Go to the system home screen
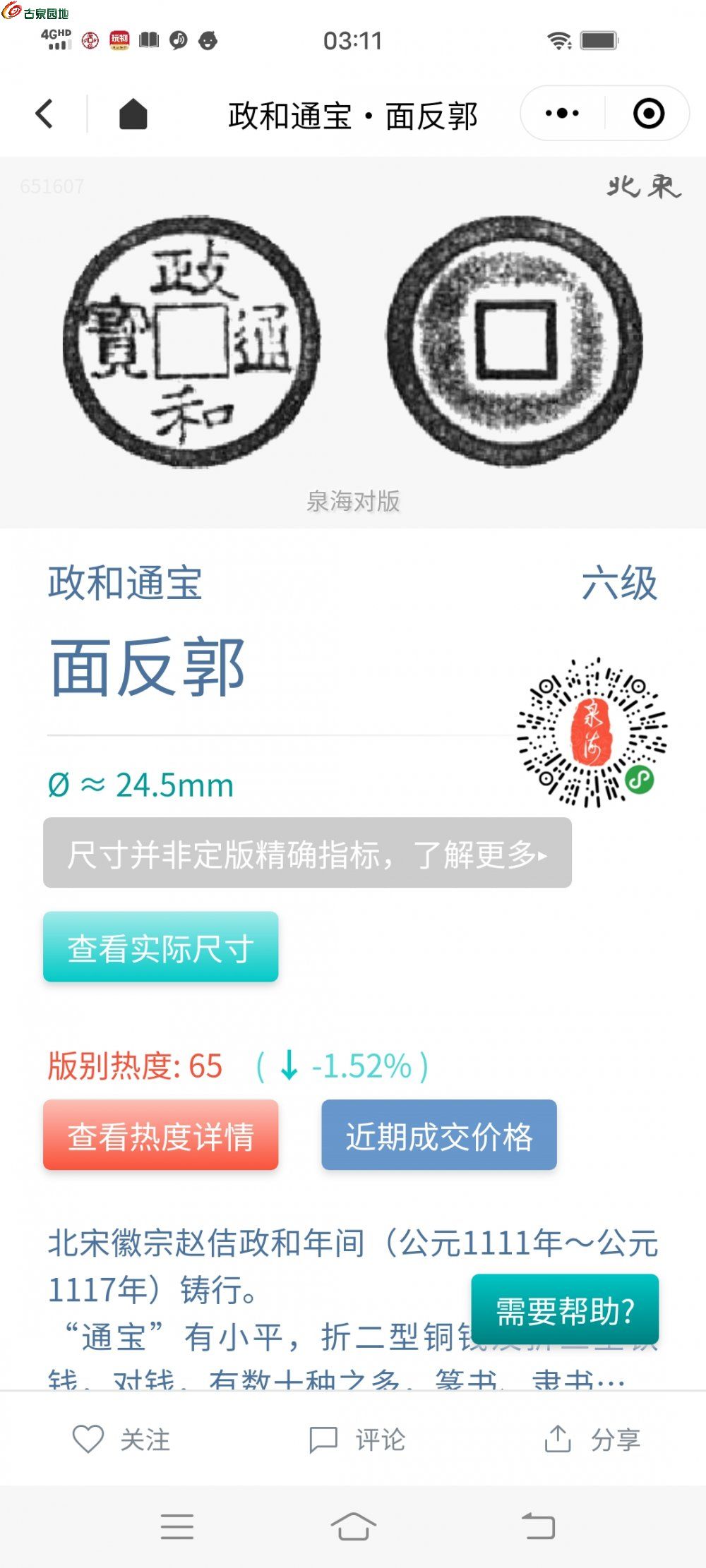Viewport: 706px width, 1568px height. click(353, 1526)
